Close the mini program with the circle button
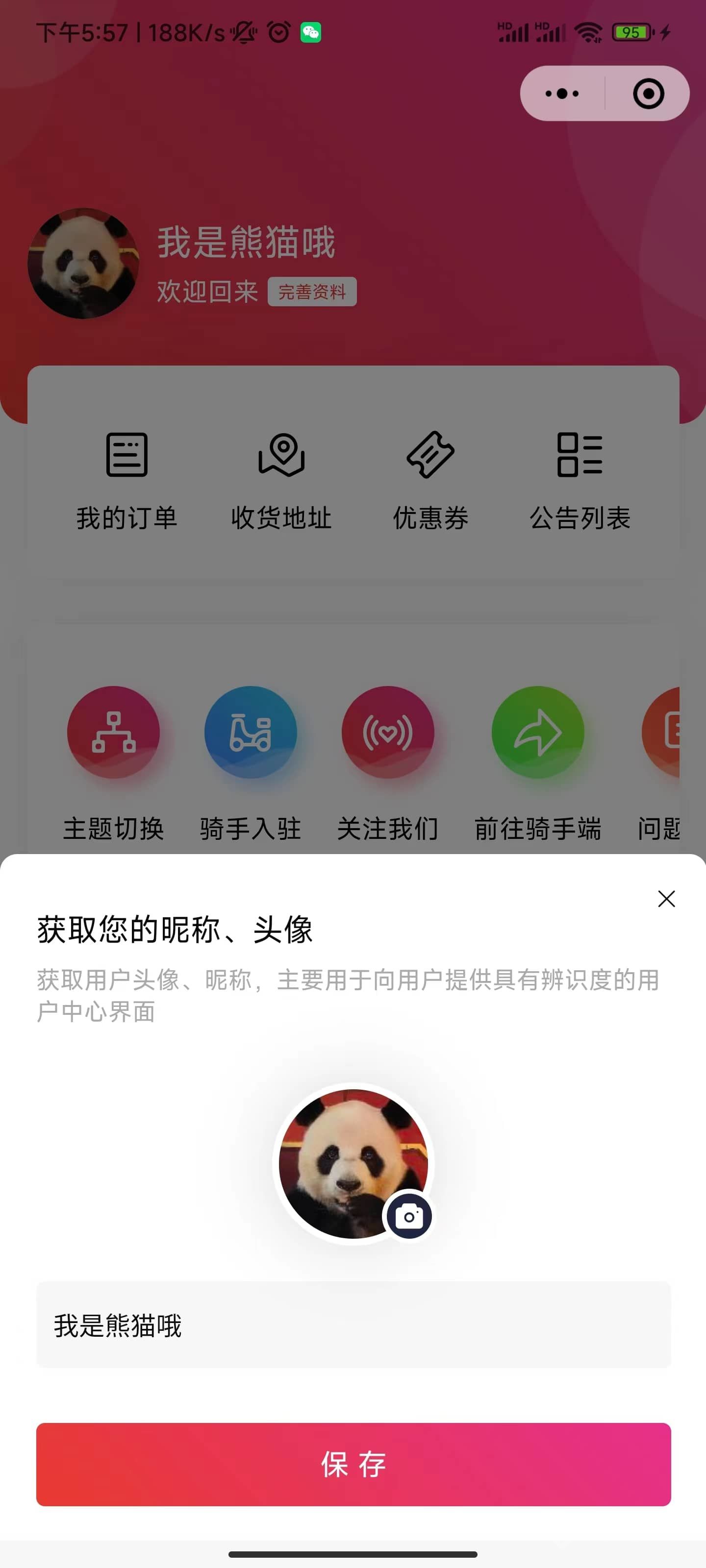 [648, 94]
